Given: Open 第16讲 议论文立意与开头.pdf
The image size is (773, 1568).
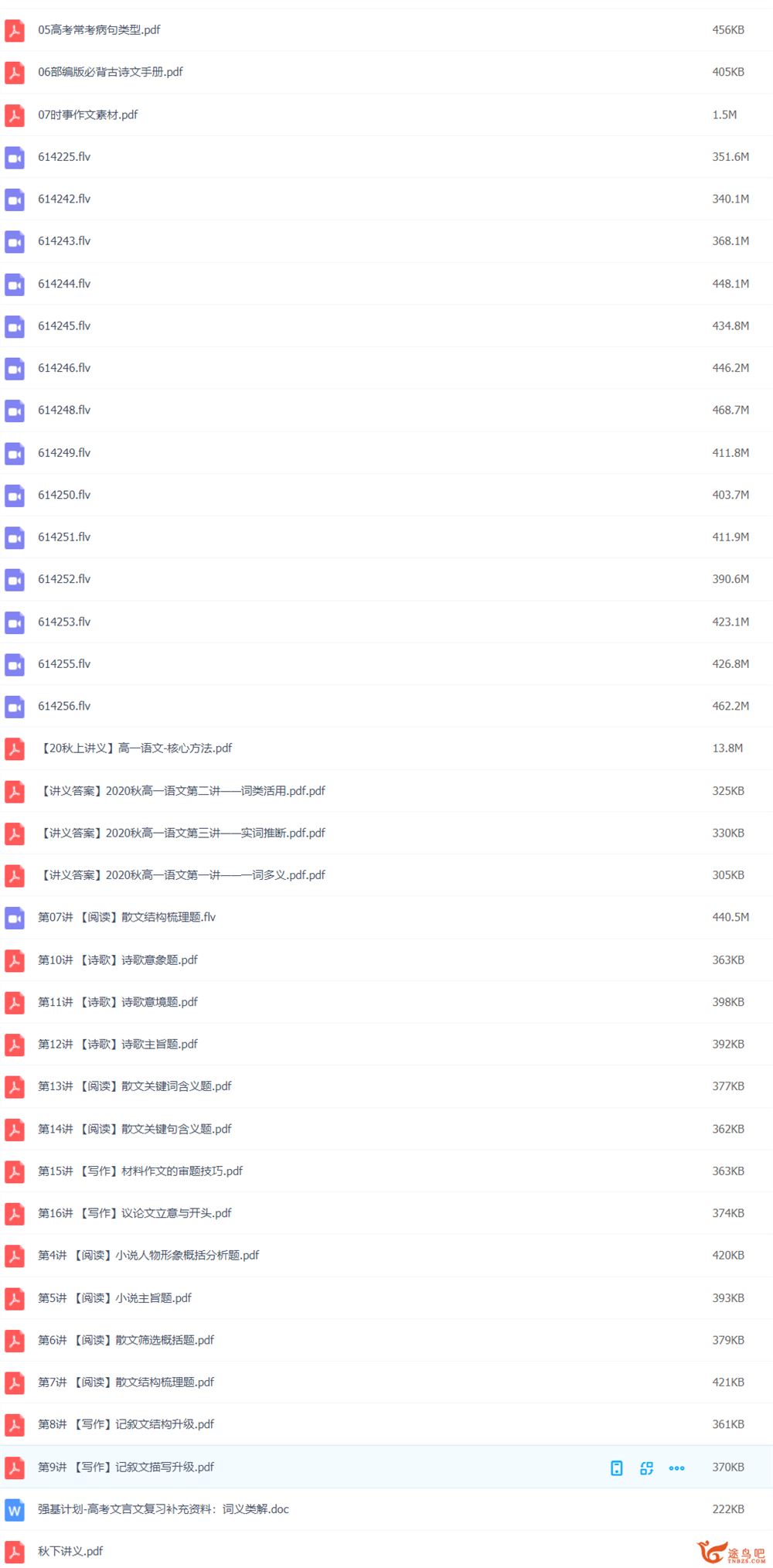Looking at the screenshot, I should [x=135, y=1213].
